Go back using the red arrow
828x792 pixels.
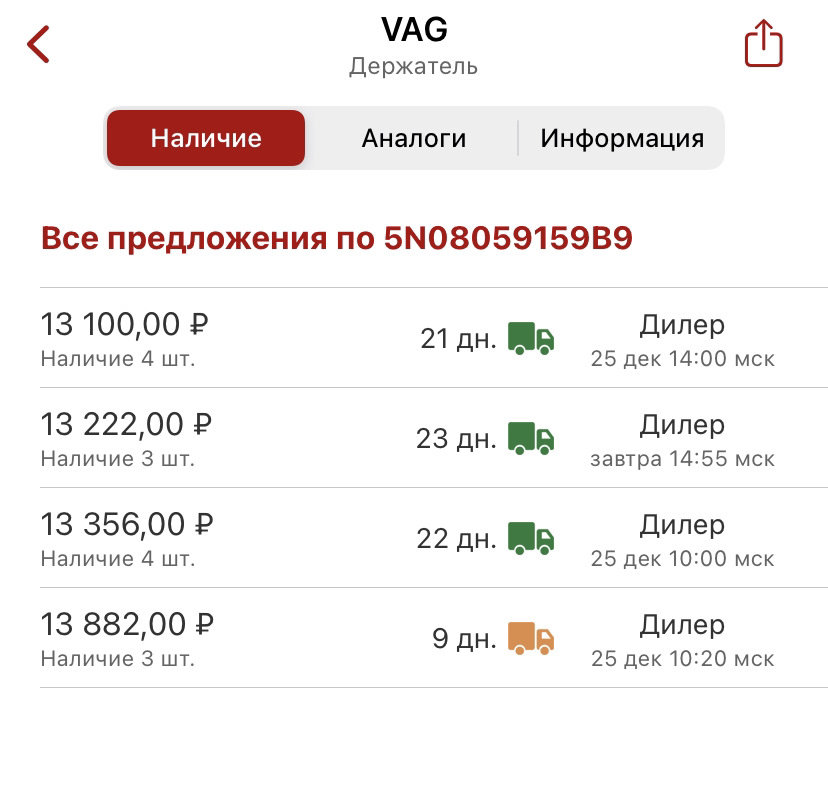[39, 45]
